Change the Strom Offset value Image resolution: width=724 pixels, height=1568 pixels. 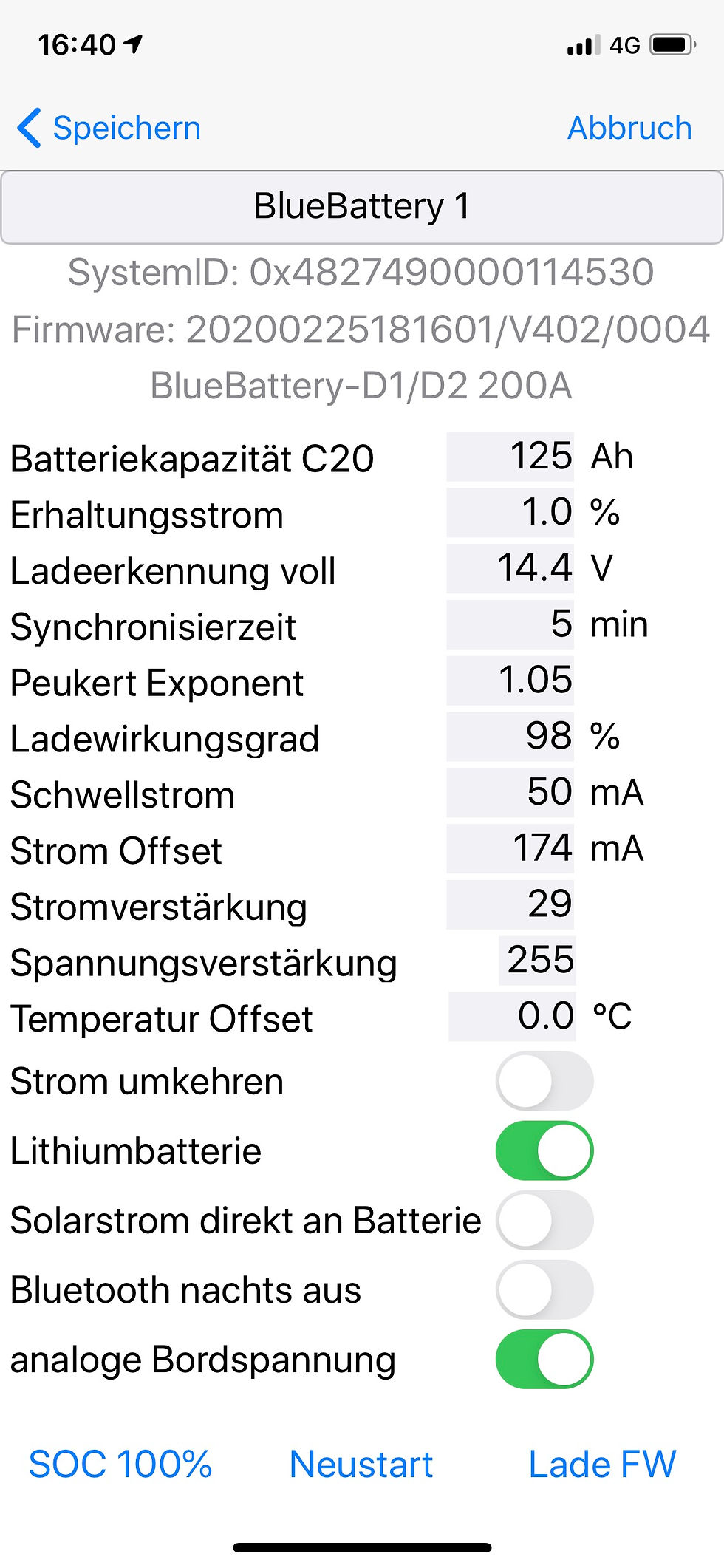tap(510, 848)
